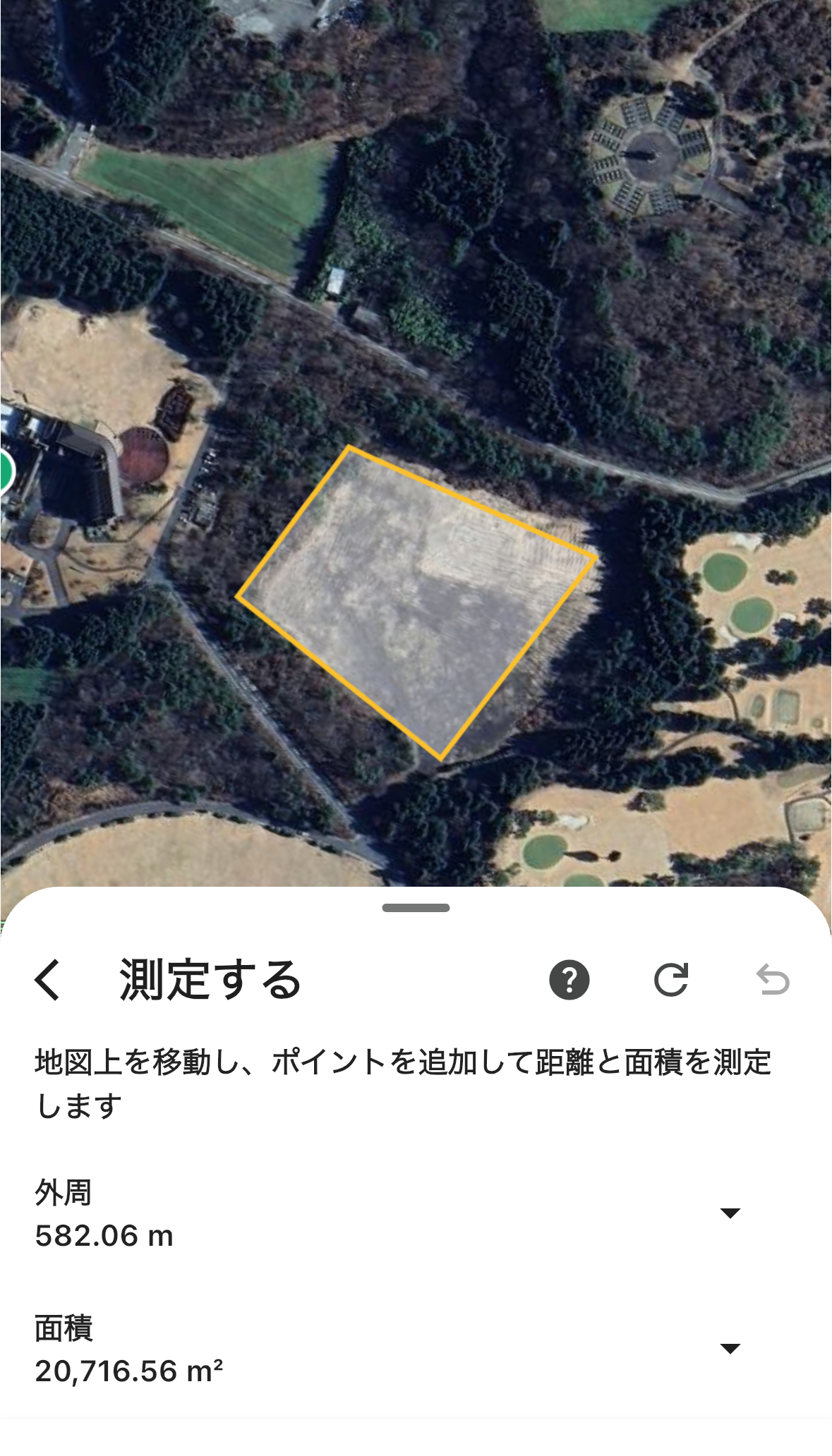This screenshot has width=832, height=1456.
Task: Tap the panel drag handle
Action: tap(416, 908)
